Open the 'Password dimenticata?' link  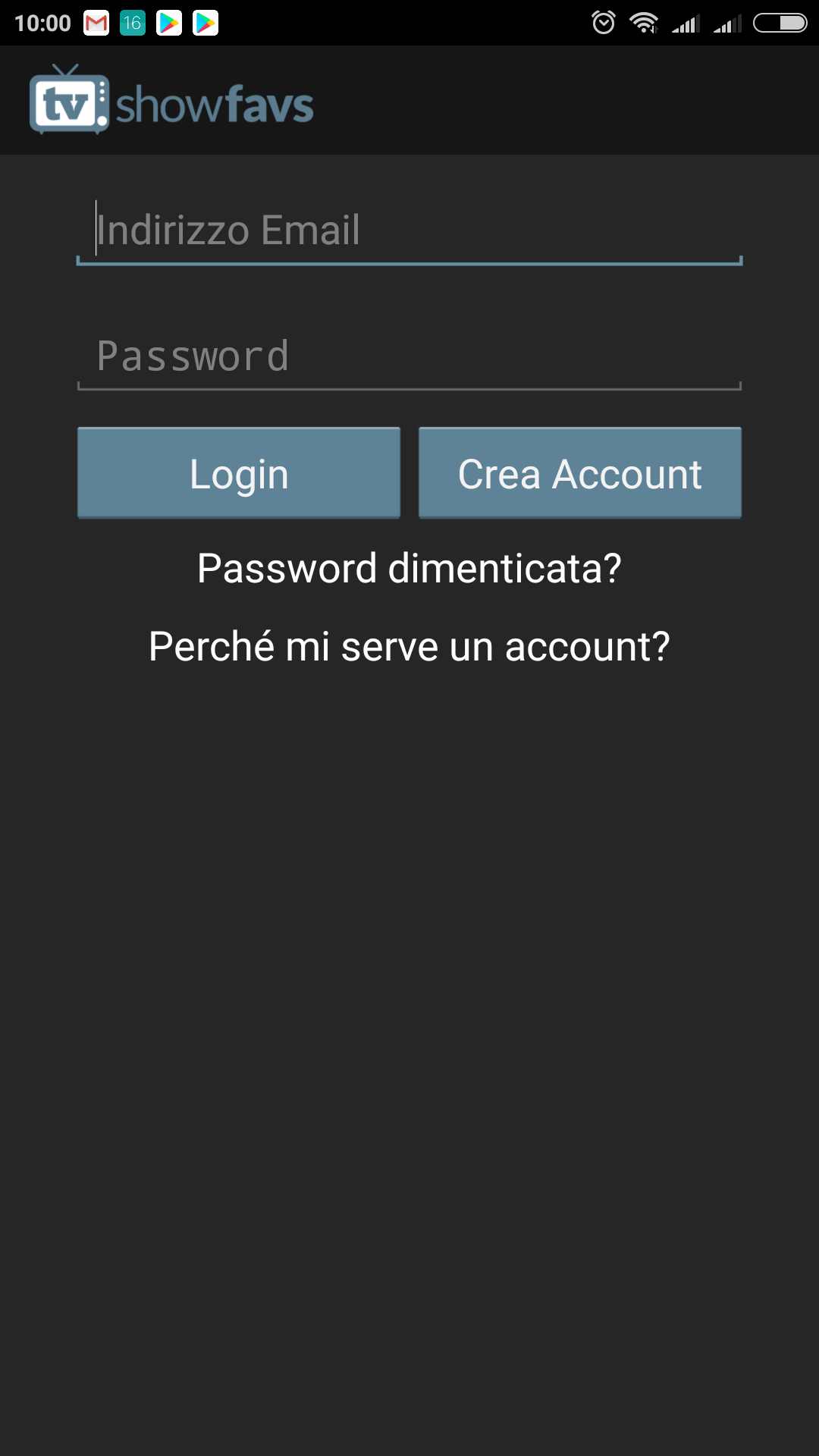(409, 568)
